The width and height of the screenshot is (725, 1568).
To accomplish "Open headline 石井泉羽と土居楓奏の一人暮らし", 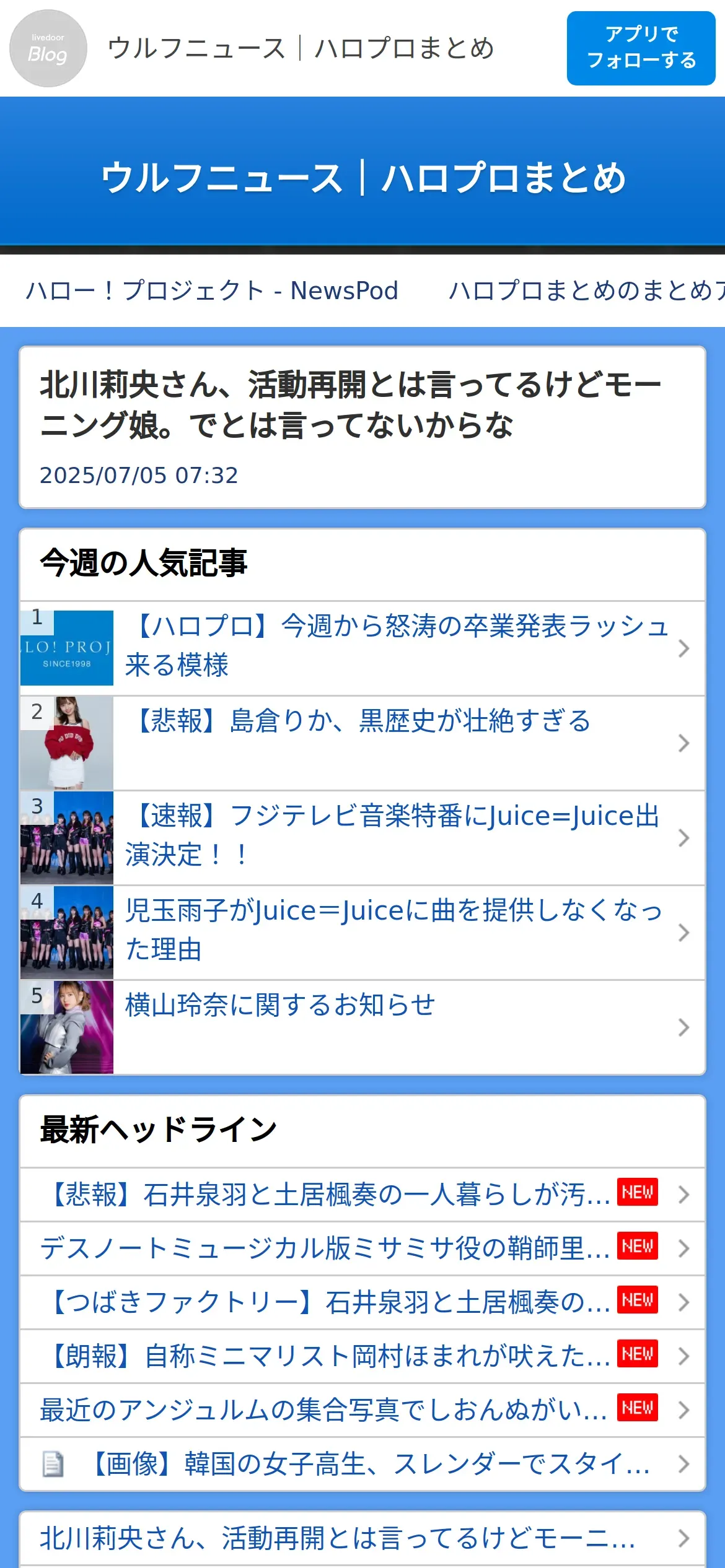I will (328, 1194).
